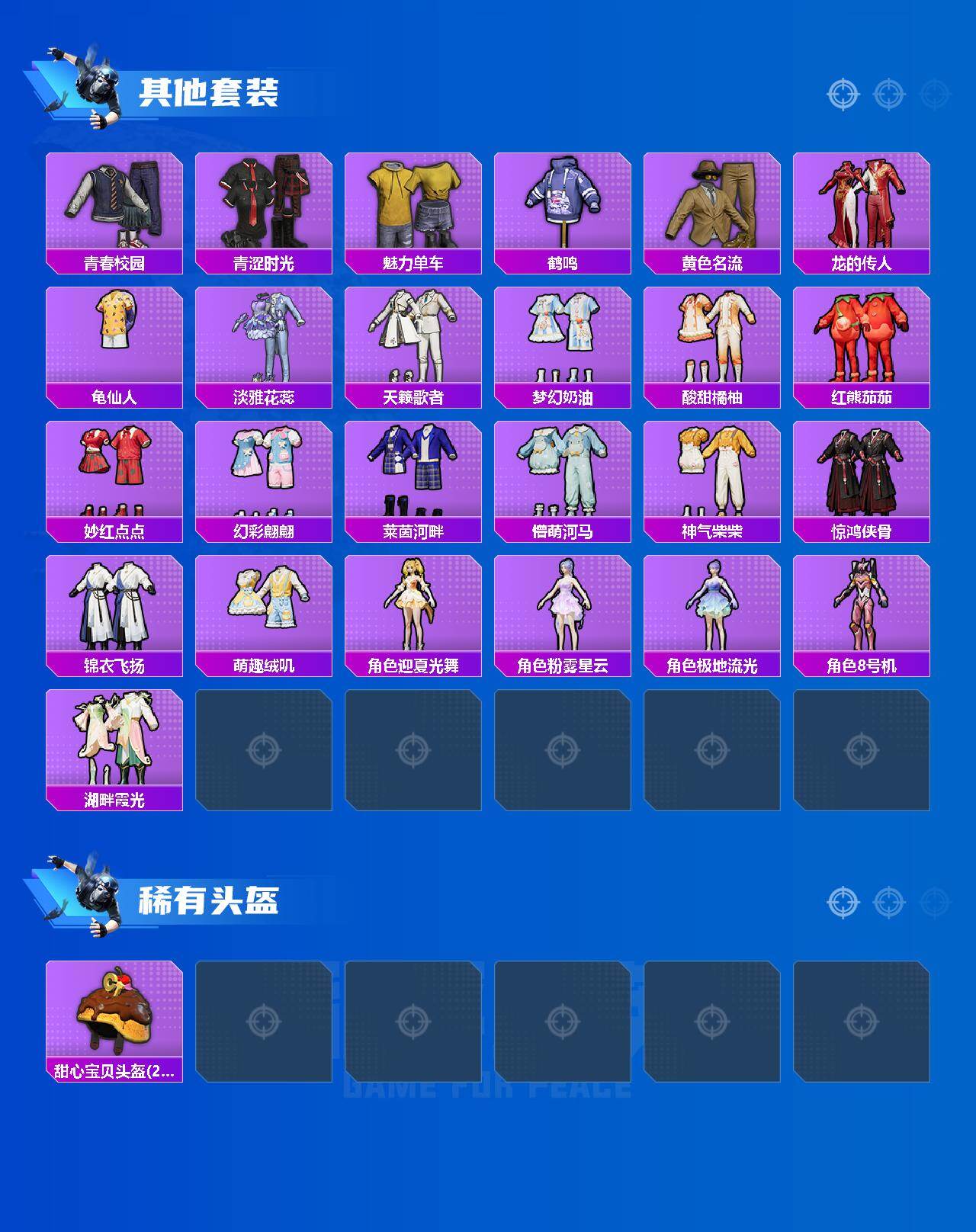This screenshot has height=1232, width=976.
Task: Select the 青春校园 school outfit
Action: pyautogui.click(x=113, y=206)
